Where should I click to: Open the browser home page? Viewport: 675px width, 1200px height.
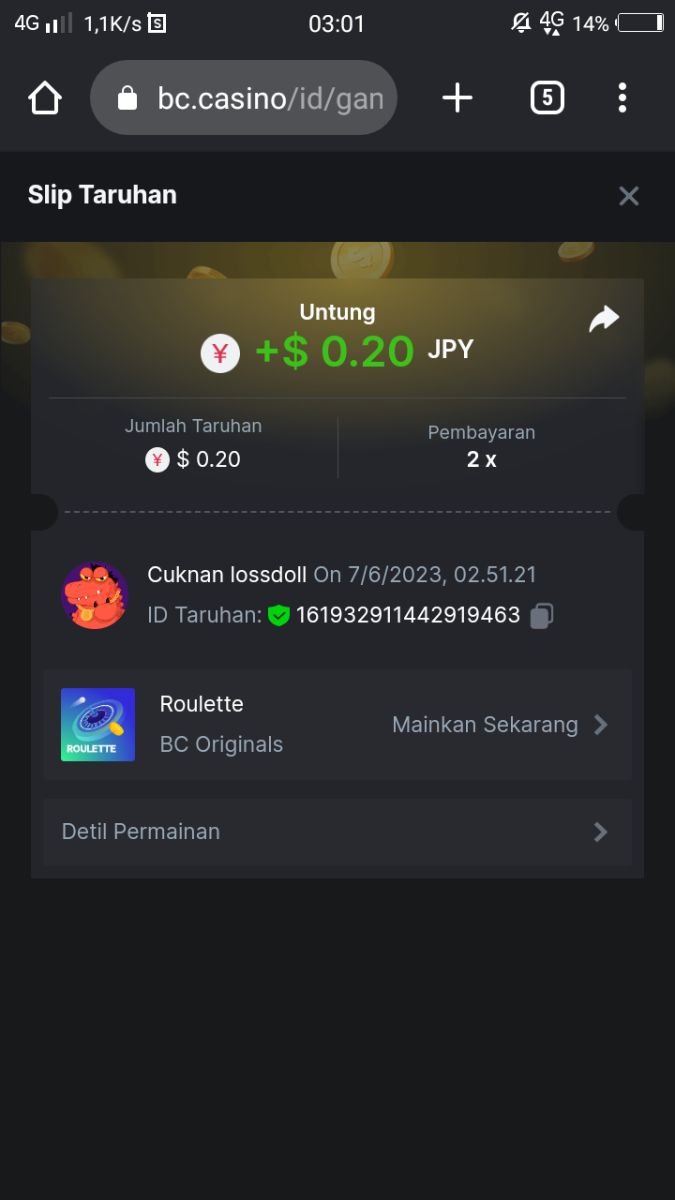[45, 98]
